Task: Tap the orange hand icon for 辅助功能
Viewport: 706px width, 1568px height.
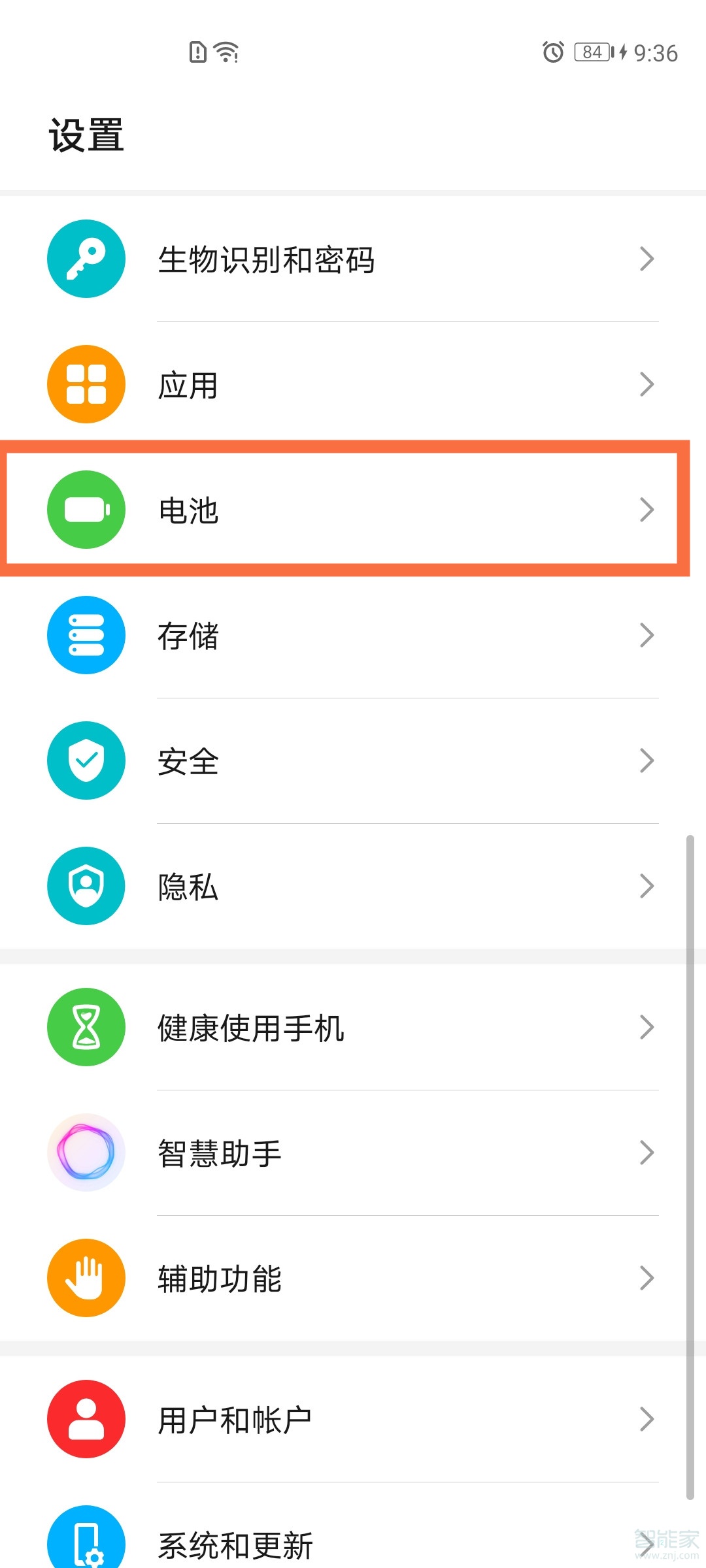Action: [x=86, y=1278]
